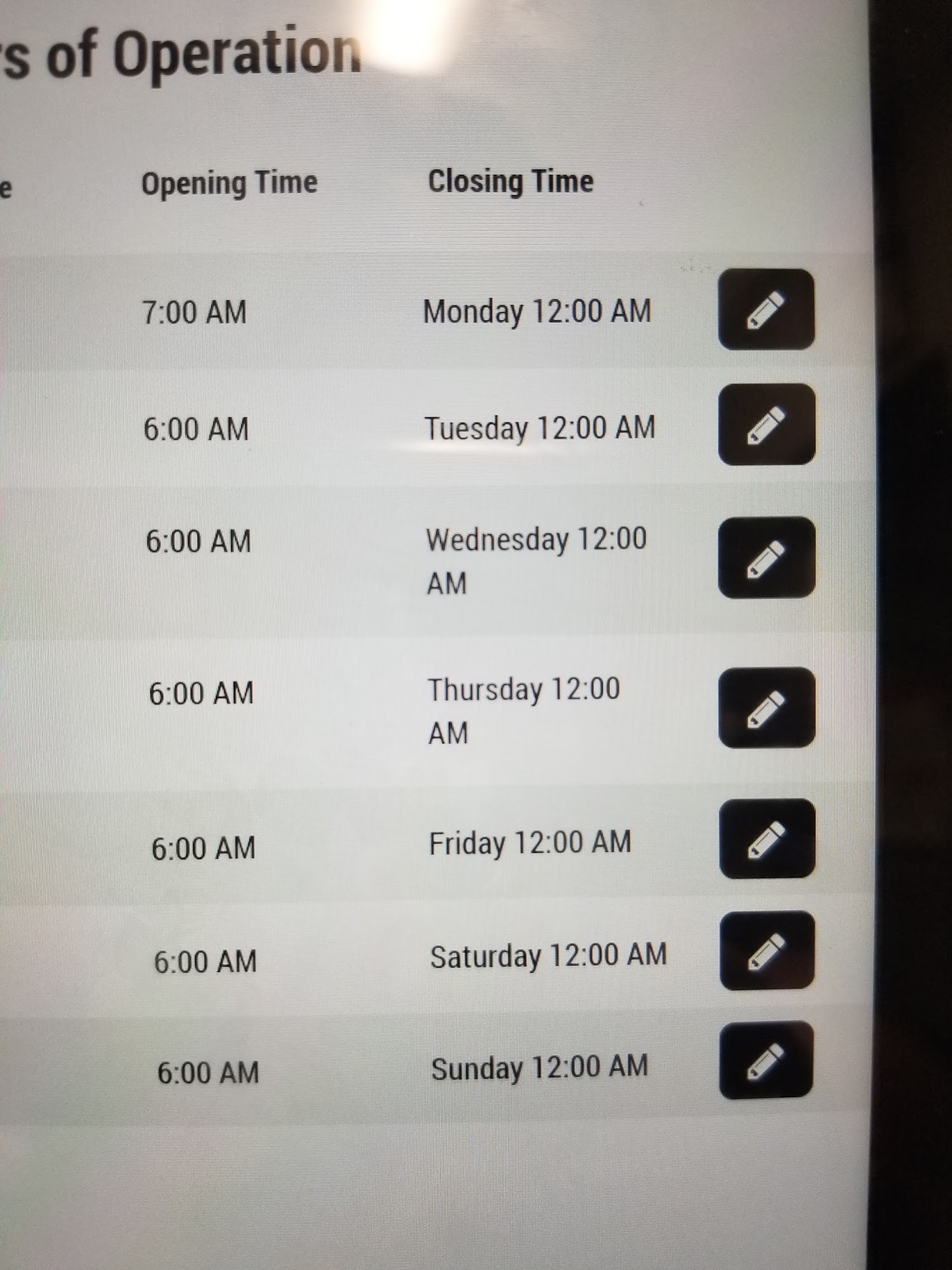
Task: Open the edit pencil for Thursday
Action: pyautogui.click(x=766, y=707)
